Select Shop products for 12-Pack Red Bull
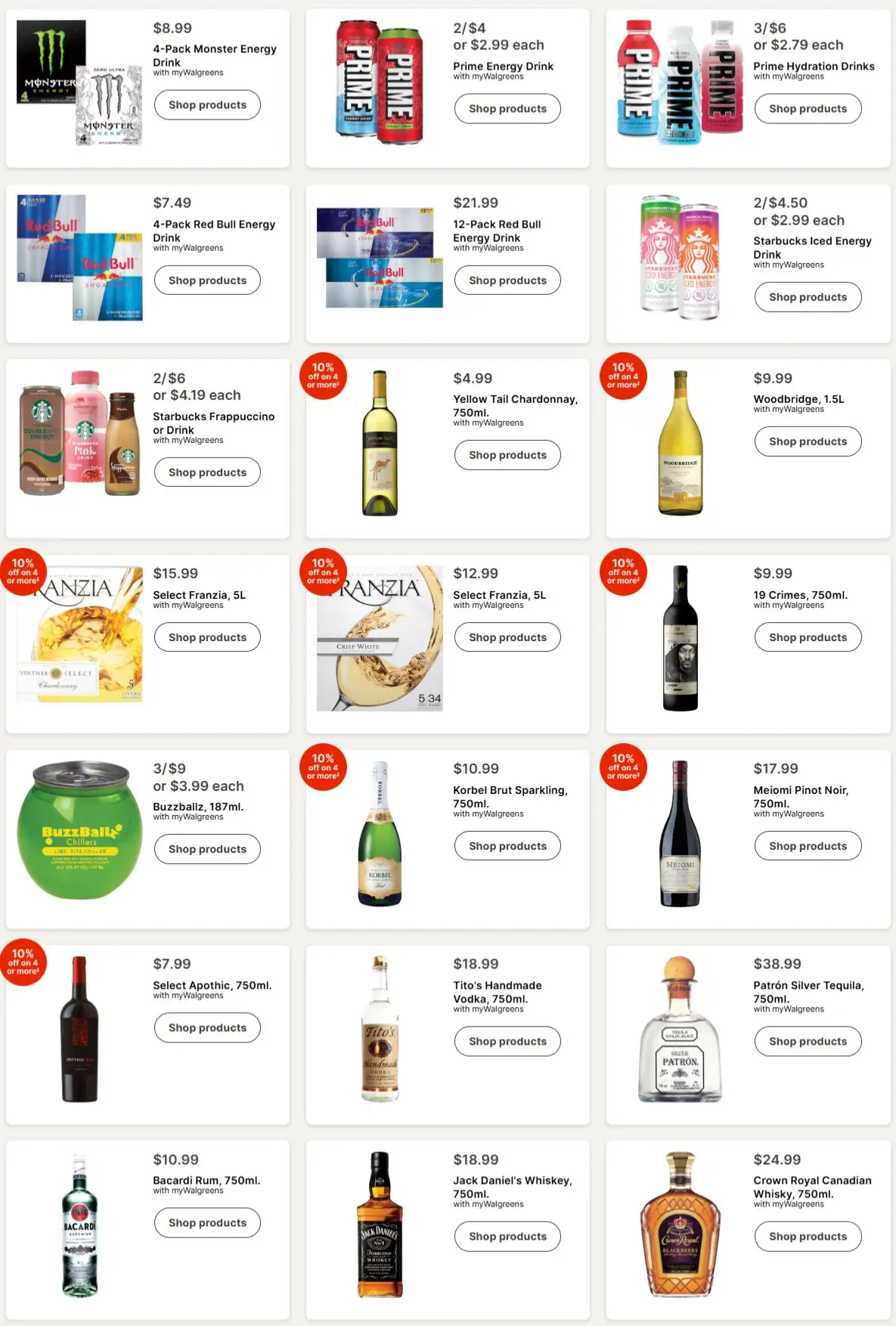Image resolution: width=896 pixels, height=1326 pixels. coord(507,280)
